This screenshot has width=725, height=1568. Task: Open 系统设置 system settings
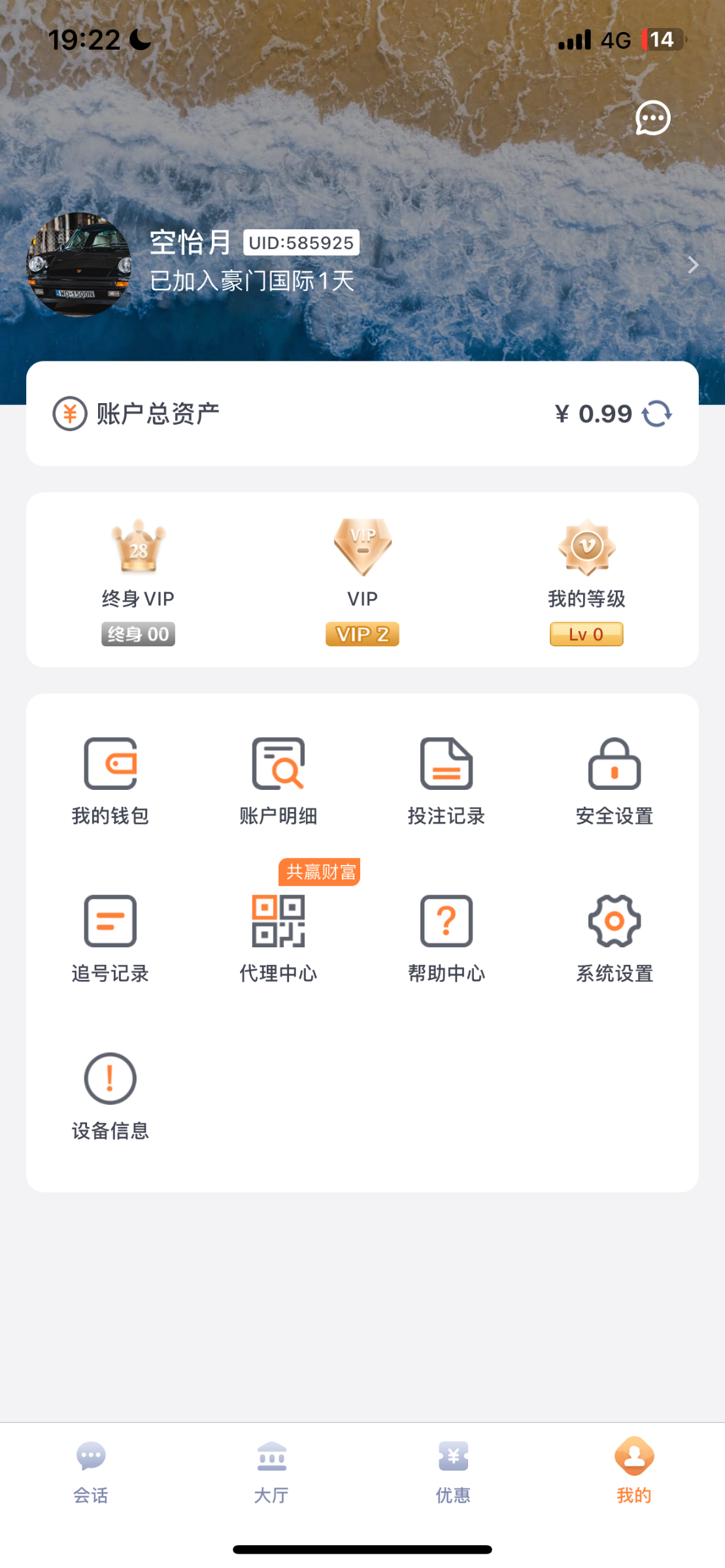tap(615, 937)
